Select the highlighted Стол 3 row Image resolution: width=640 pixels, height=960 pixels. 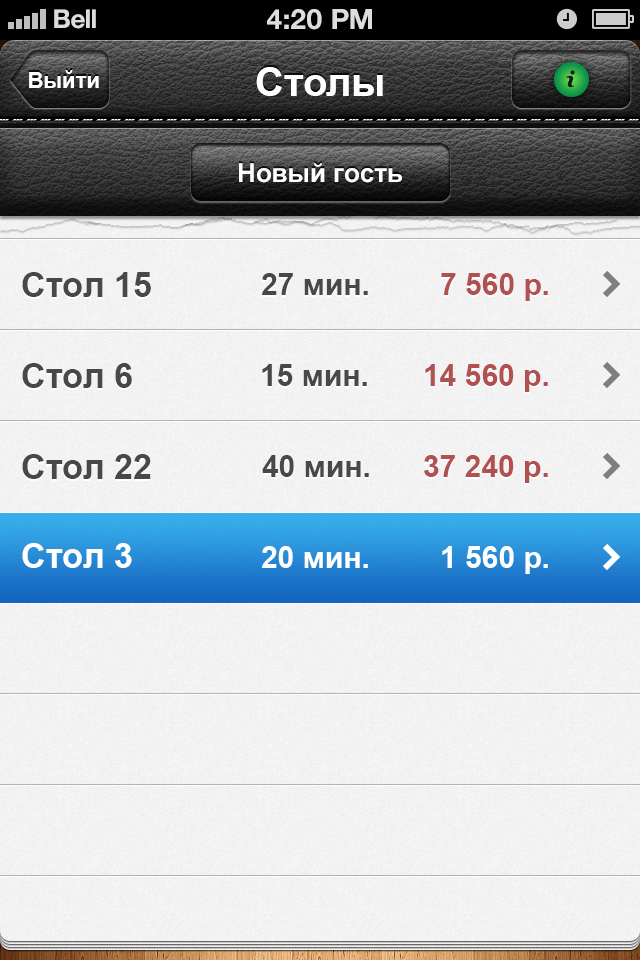[x=320, y=558]
